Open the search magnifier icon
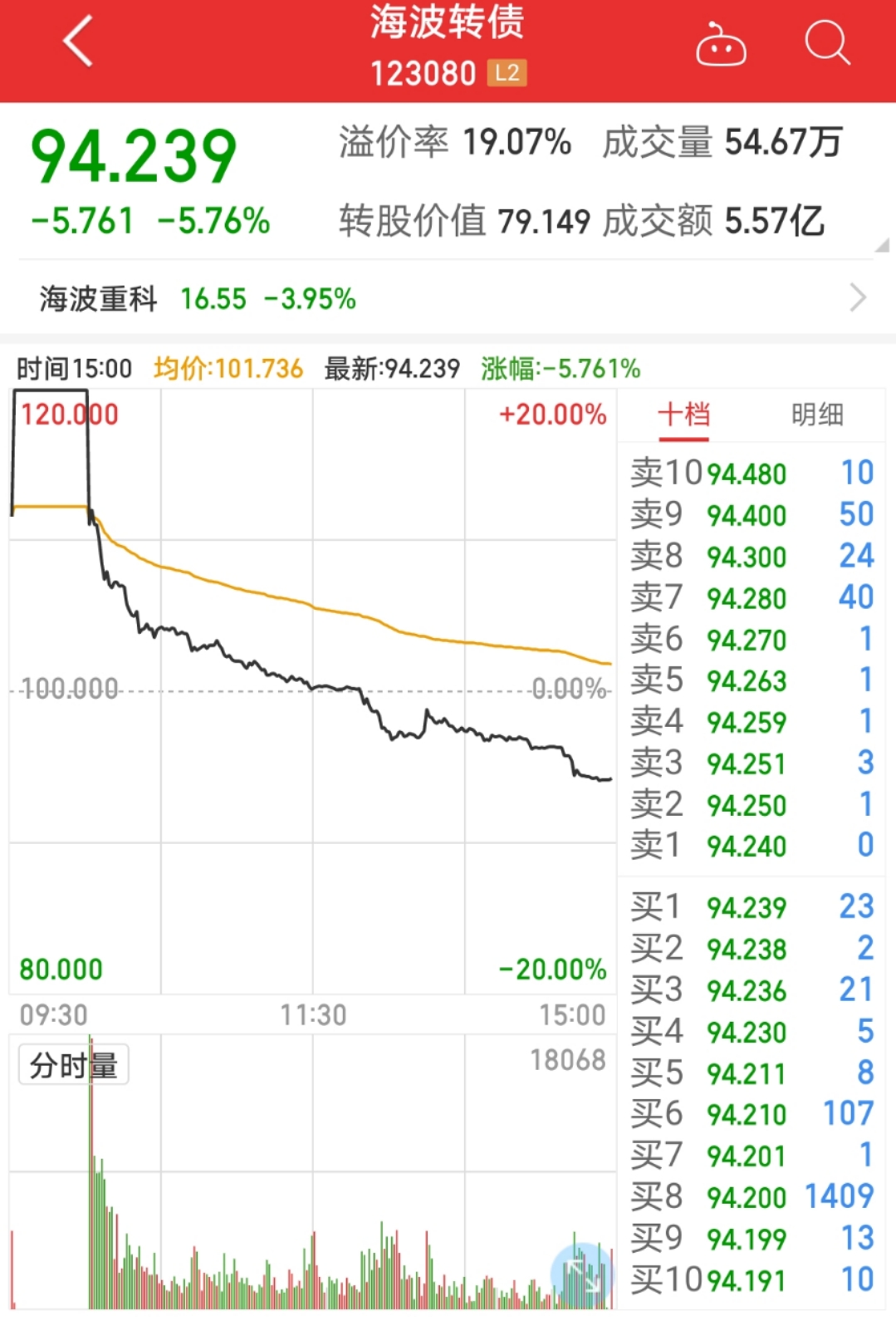Screen dimensions: 896x1321 point(827,42)
